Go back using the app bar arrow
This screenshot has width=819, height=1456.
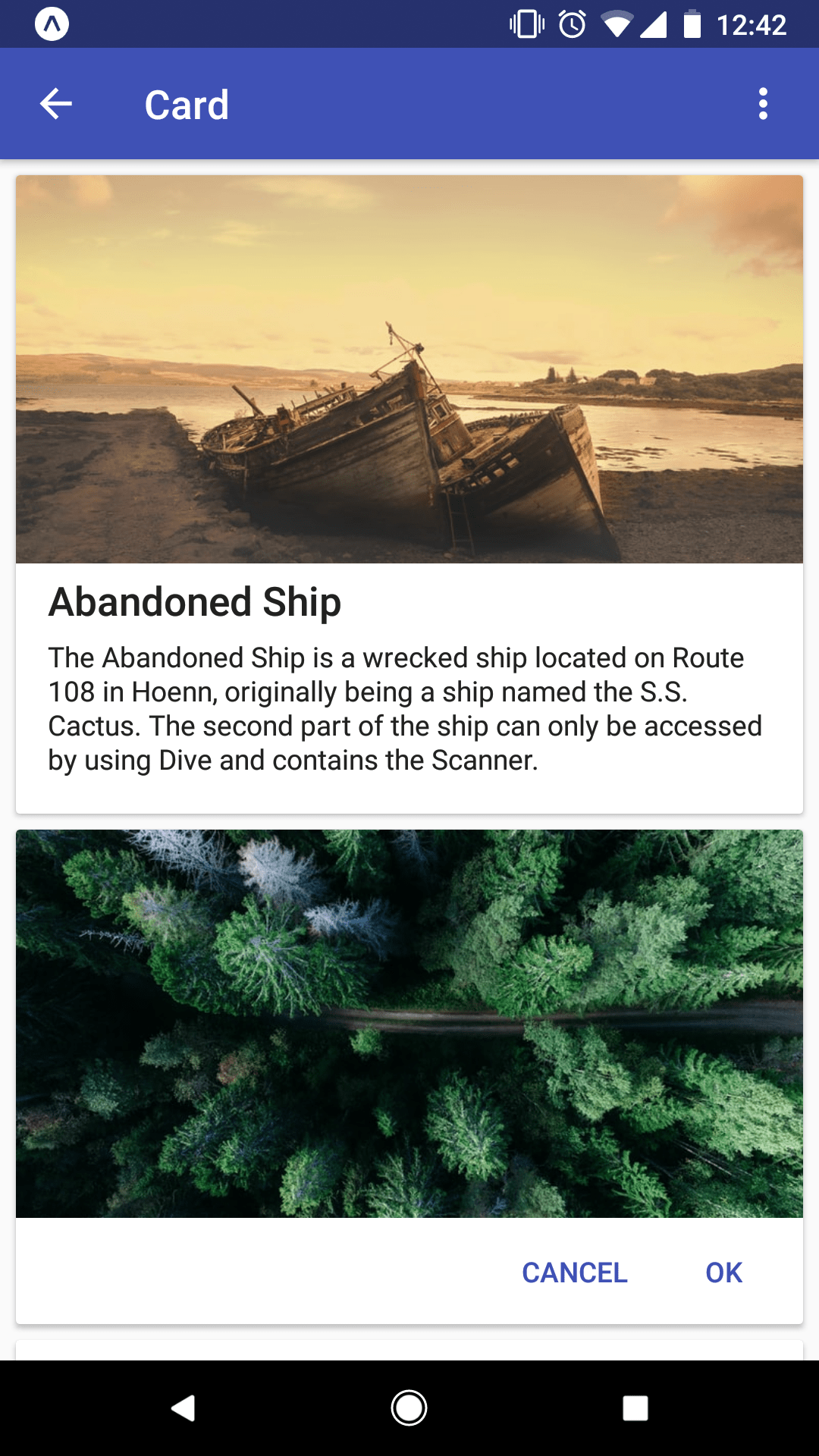pos(55,104)
